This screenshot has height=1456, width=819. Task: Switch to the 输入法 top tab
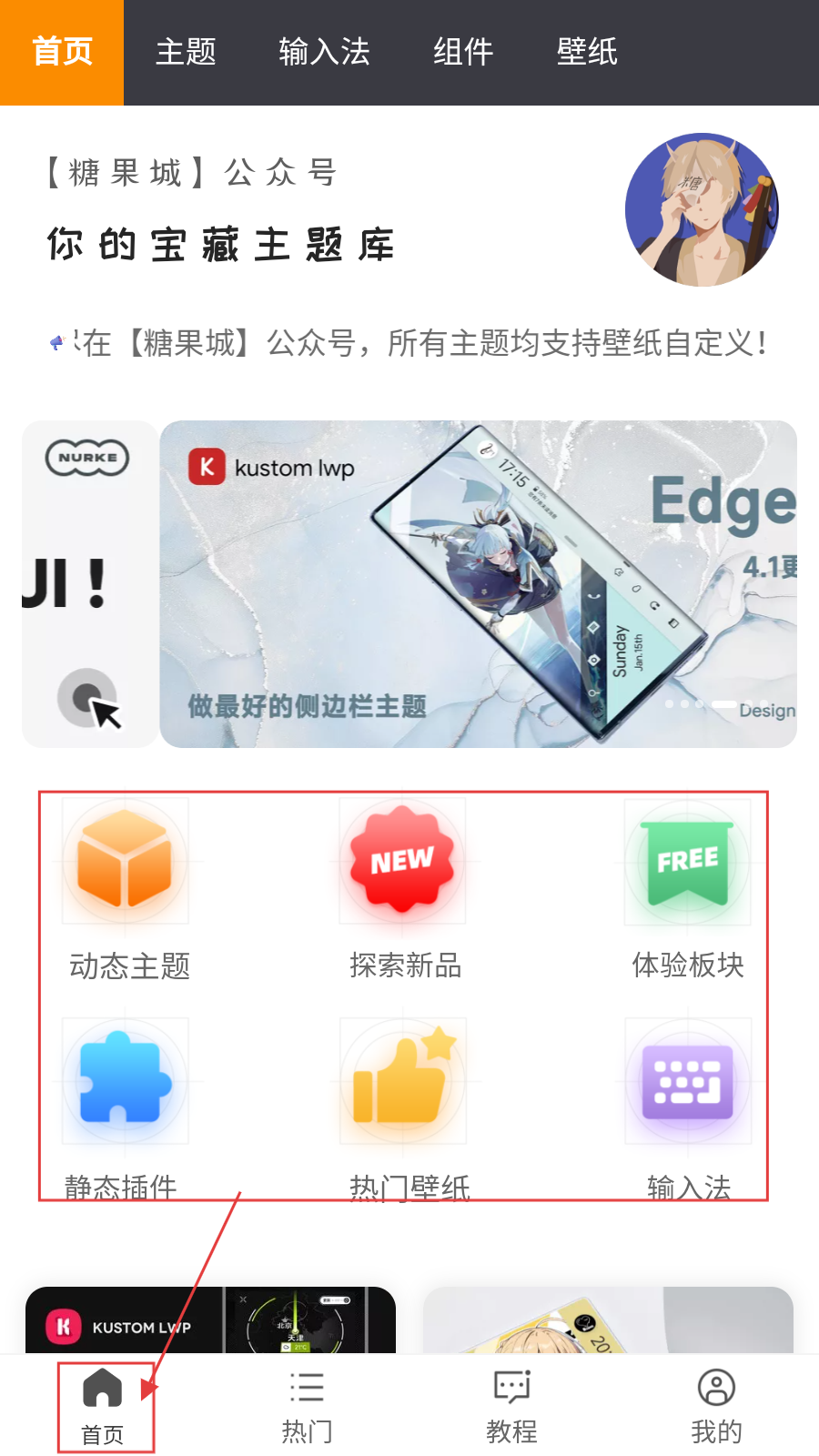tap(324, 52)
